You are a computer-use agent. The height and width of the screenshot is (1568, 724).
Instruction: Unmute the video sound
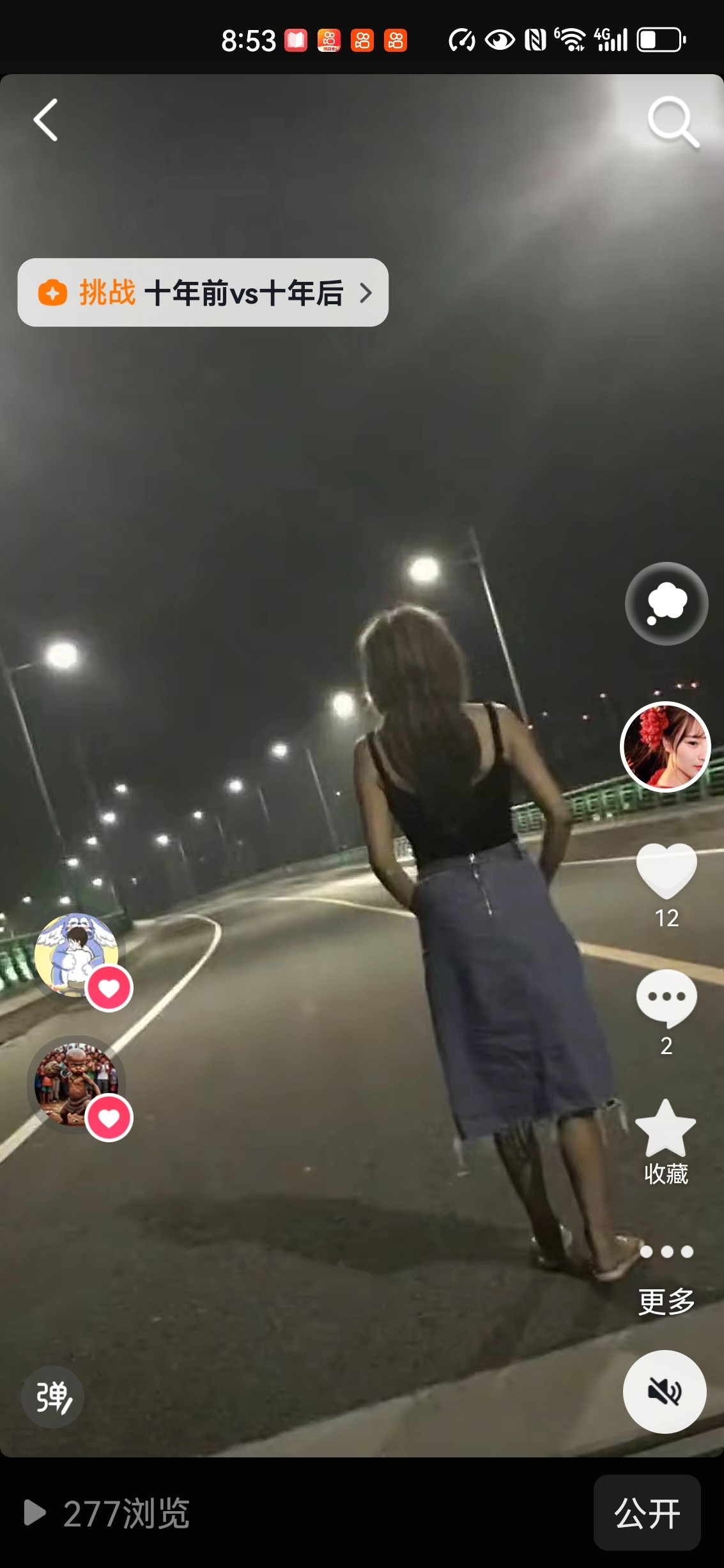click(x=665, y=1391)
